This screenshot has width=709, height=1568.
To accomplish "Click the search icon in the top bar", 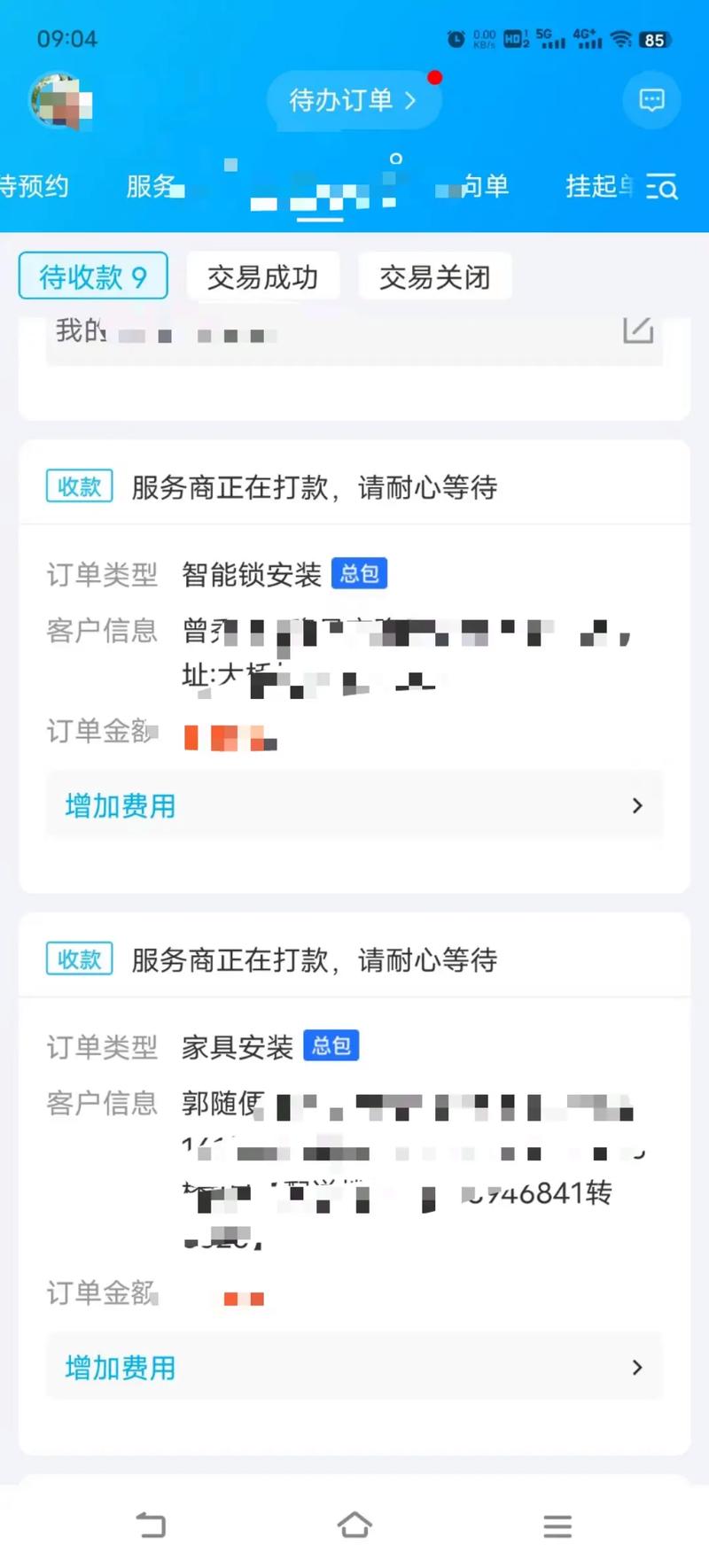I will point(665,188).
